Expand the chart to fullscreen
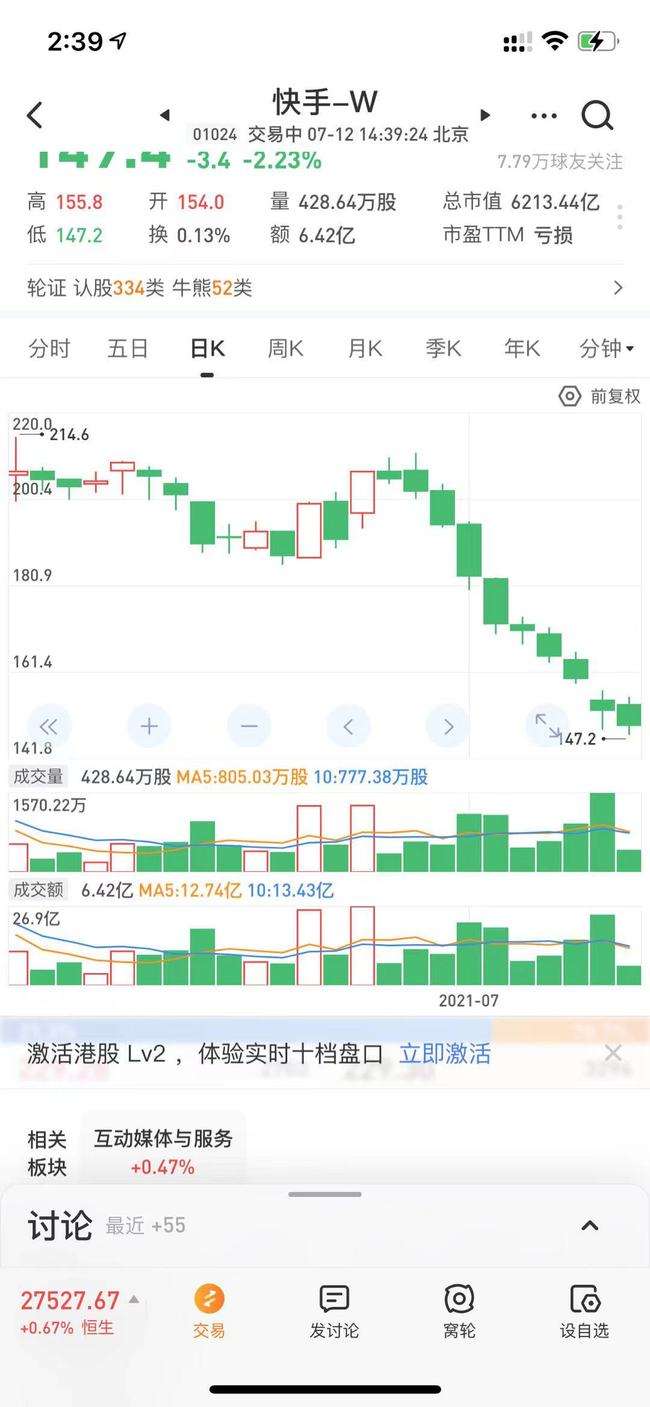The image size is (650, 1407). 548,726
